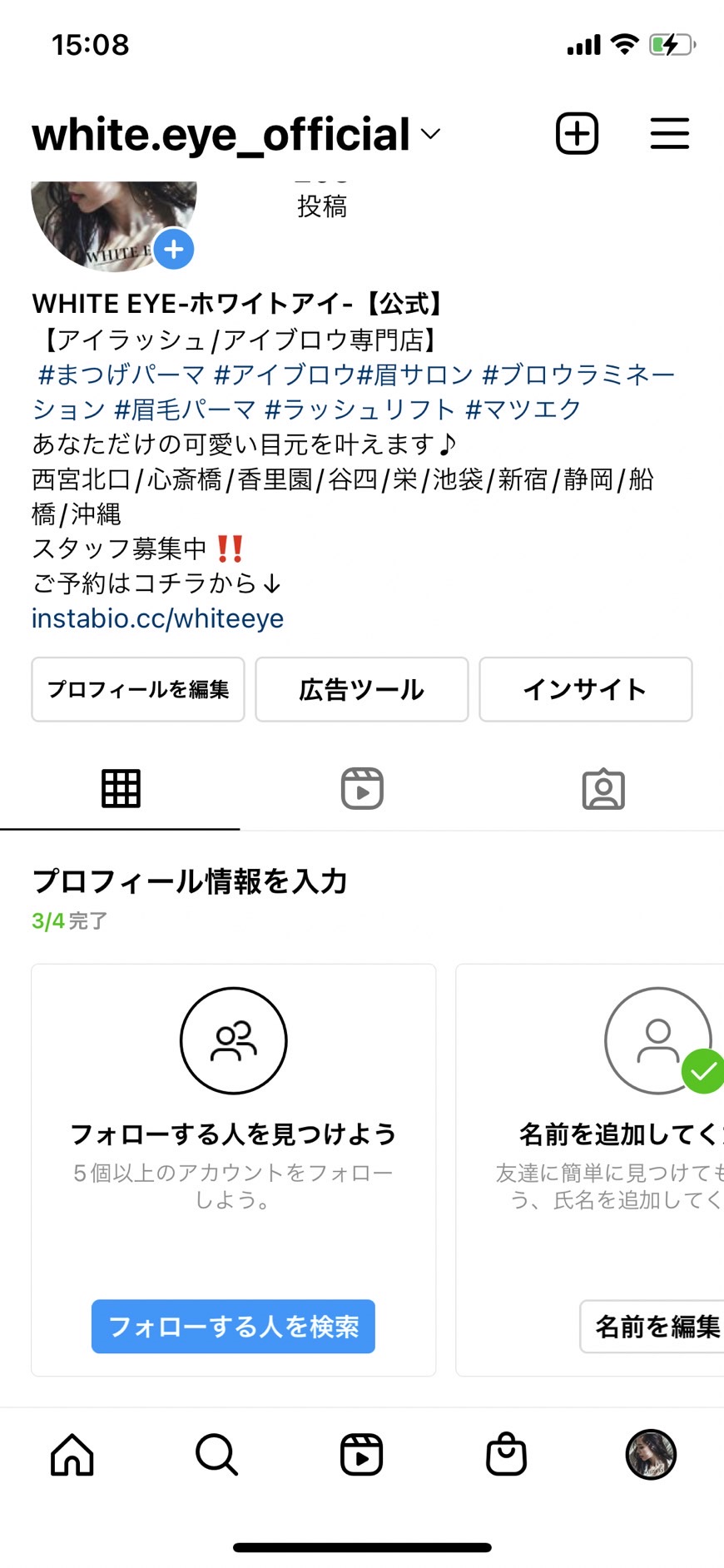Tap プロフィールを編集 button
The height and width of the screenshot is (1568, 724).
[138, 689]
